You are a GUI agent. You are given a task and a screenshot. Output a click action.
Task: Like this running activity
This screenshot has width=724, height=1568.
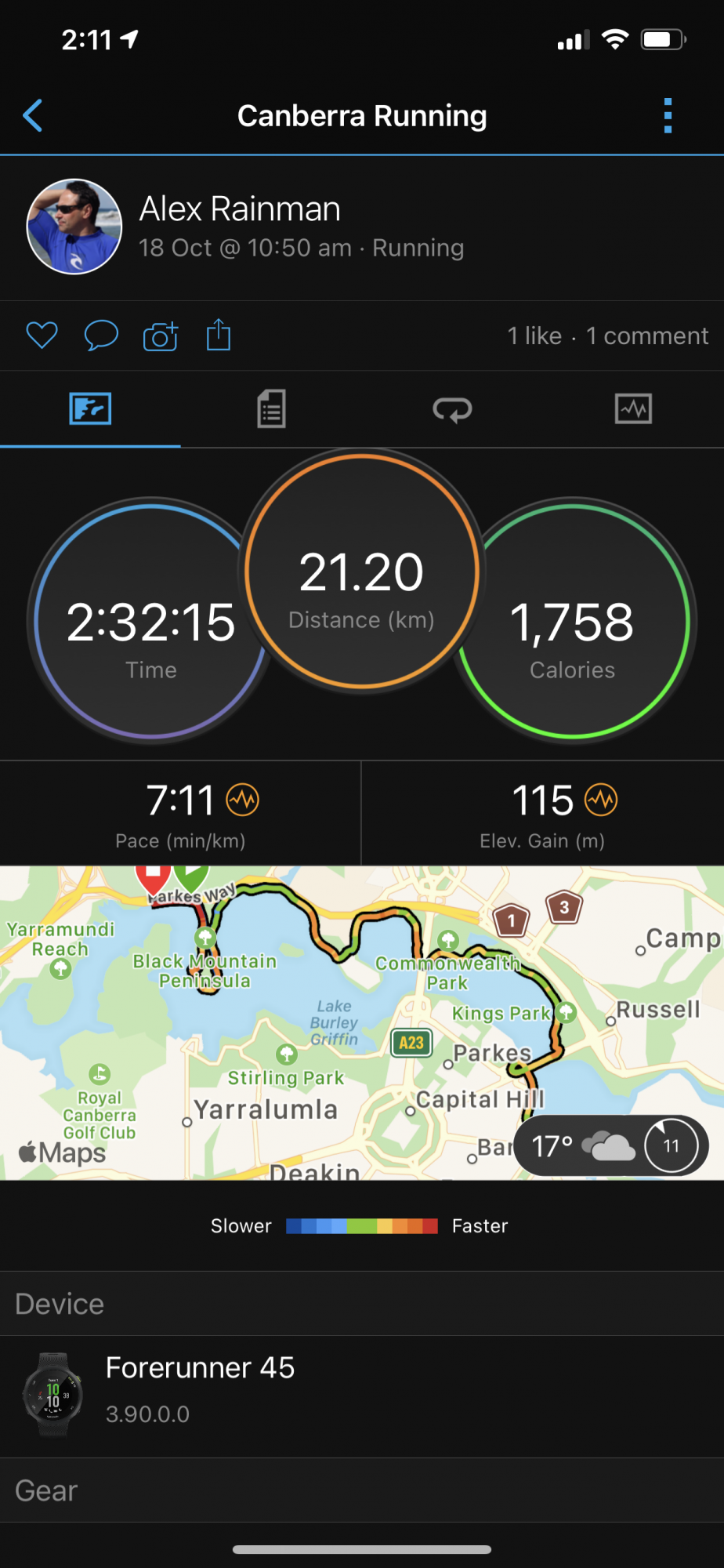click(x=42, y=336)
